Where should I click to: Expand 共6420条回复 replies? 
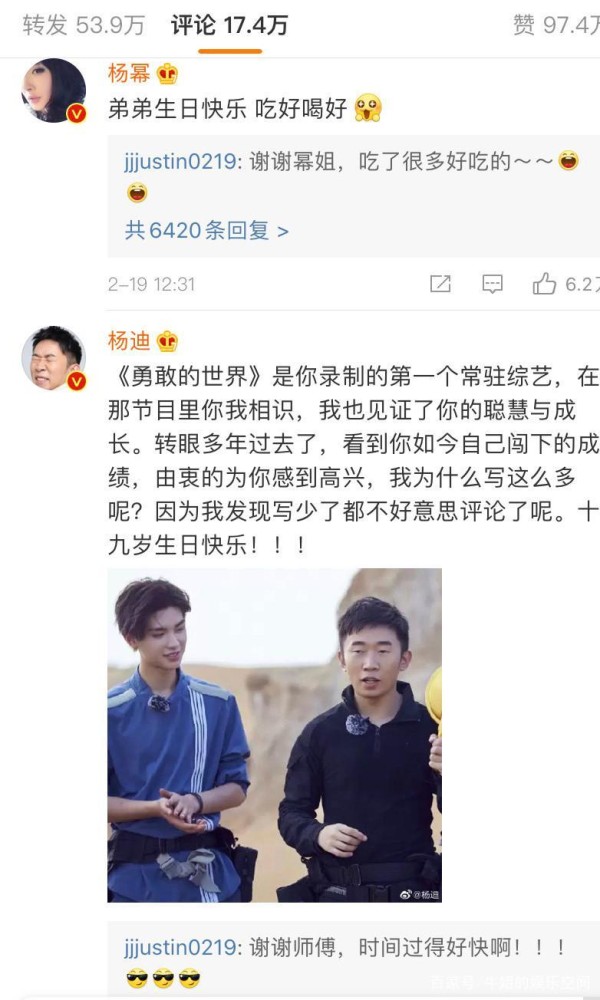(207, 230)
